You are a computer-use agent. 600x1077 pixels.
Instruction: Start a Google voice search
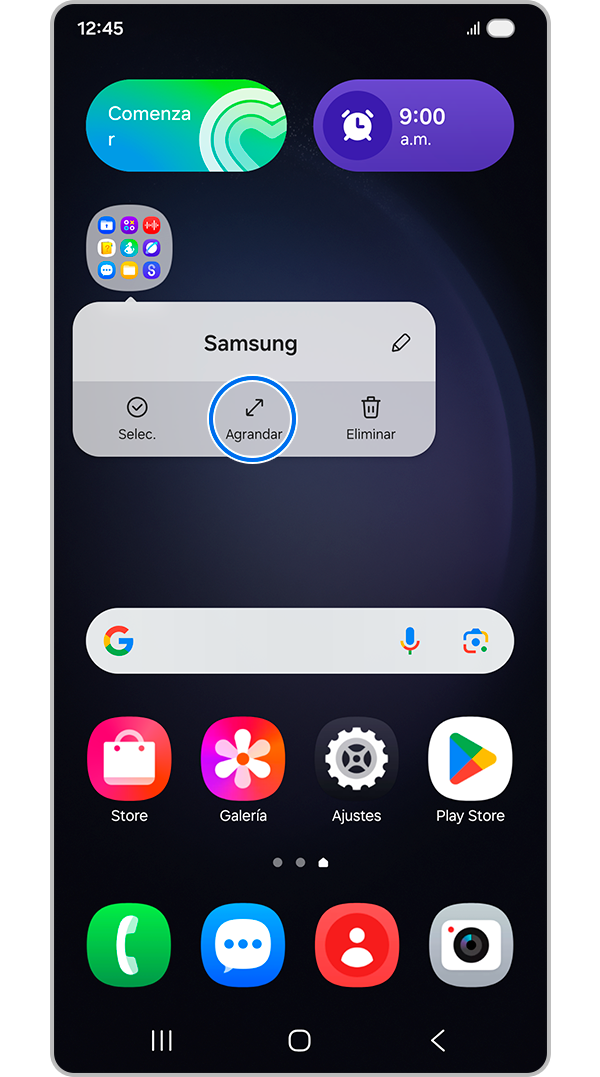(409, 641)
